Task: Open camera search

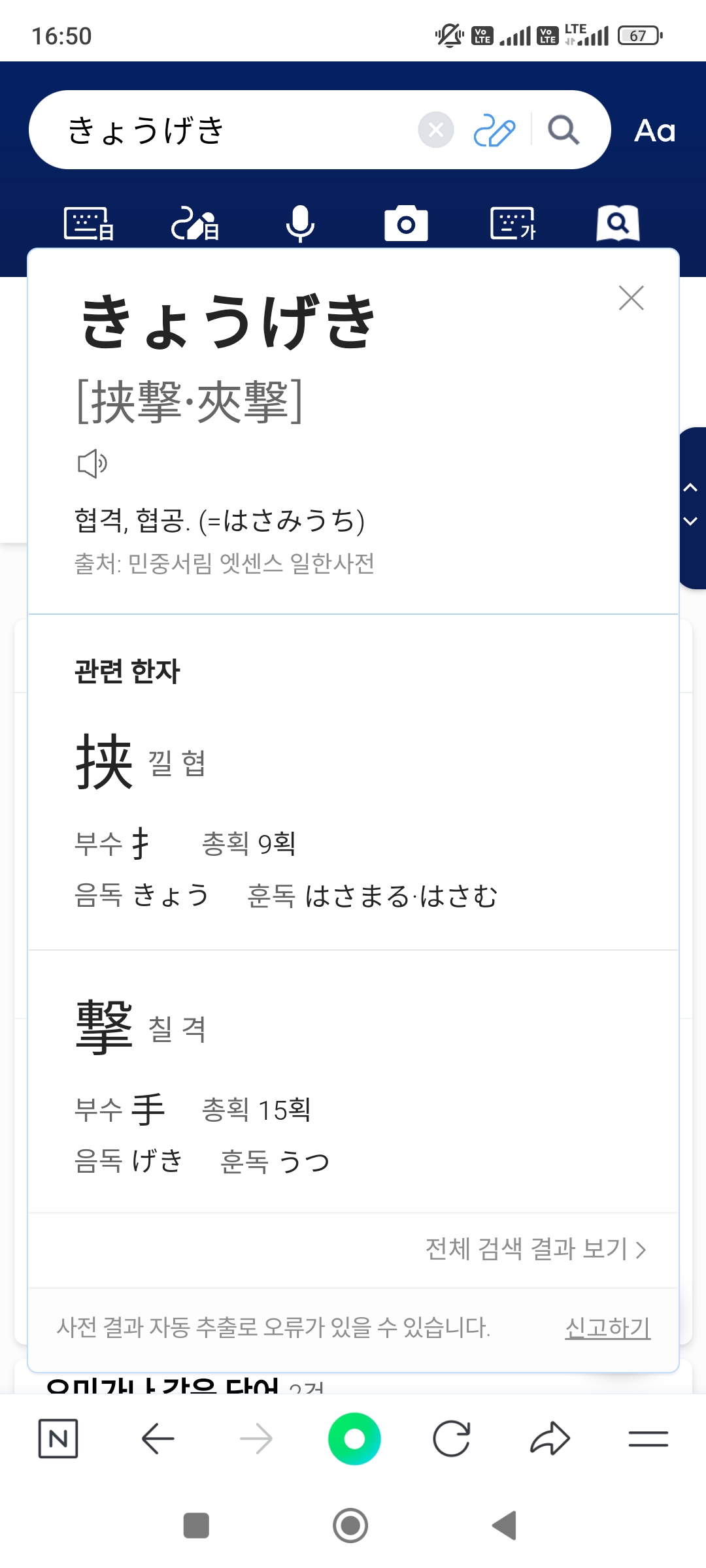Action: (406, 224)
